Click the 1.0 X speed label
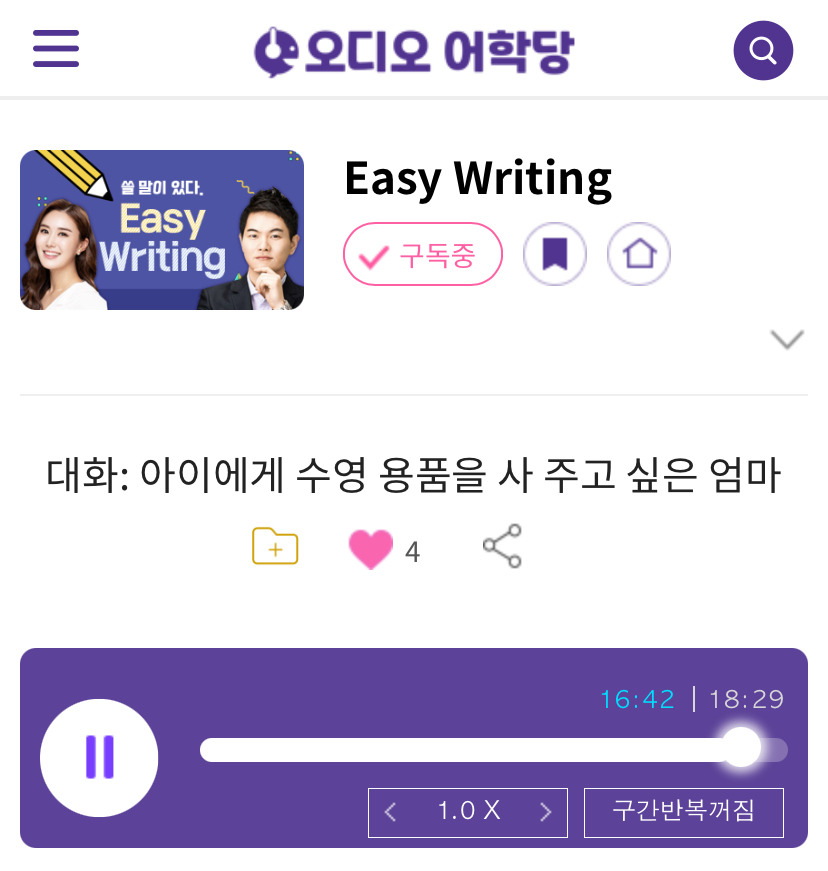Screen dimensions: 828x871 click(x=467, y=813)
